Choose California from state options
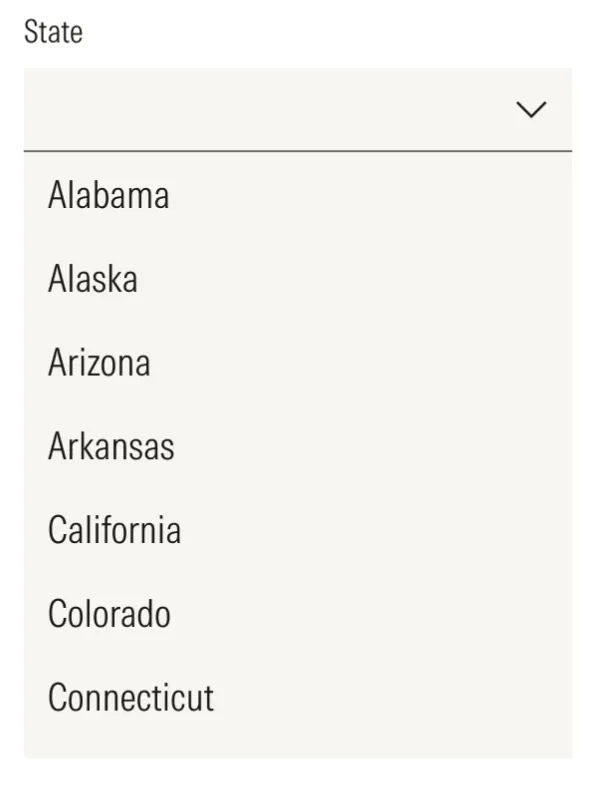600x786 pixels. pos(114,529)
